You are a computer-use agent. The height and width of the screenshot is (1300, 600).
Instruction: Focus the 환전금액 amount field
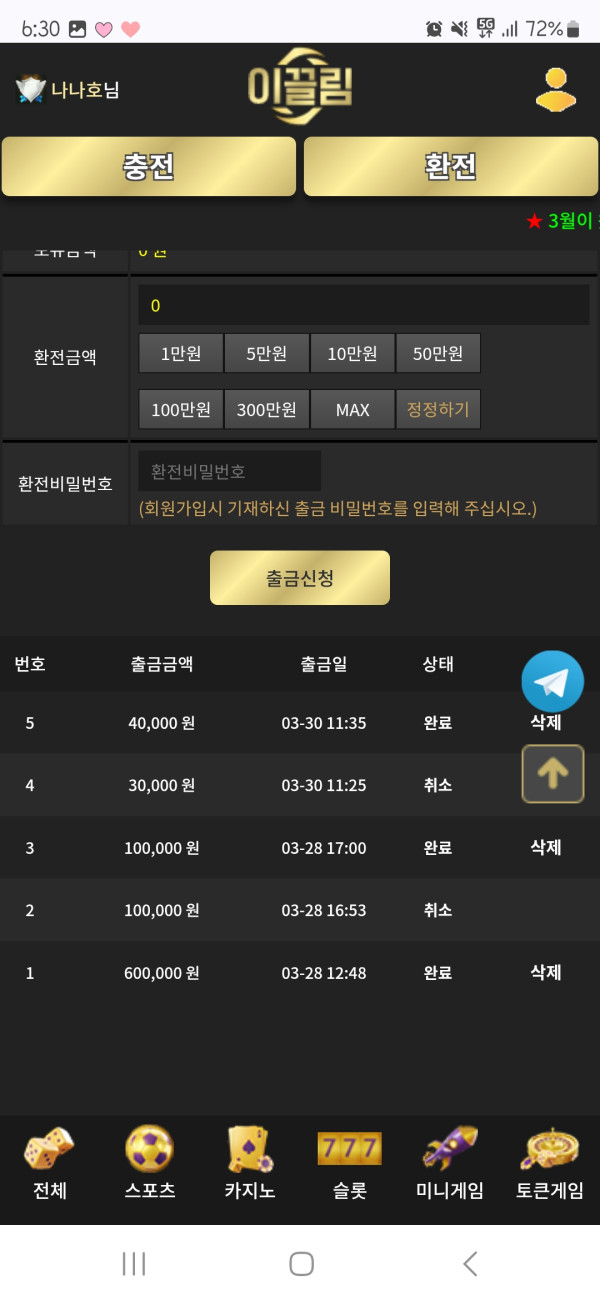[x=363, y=305]
